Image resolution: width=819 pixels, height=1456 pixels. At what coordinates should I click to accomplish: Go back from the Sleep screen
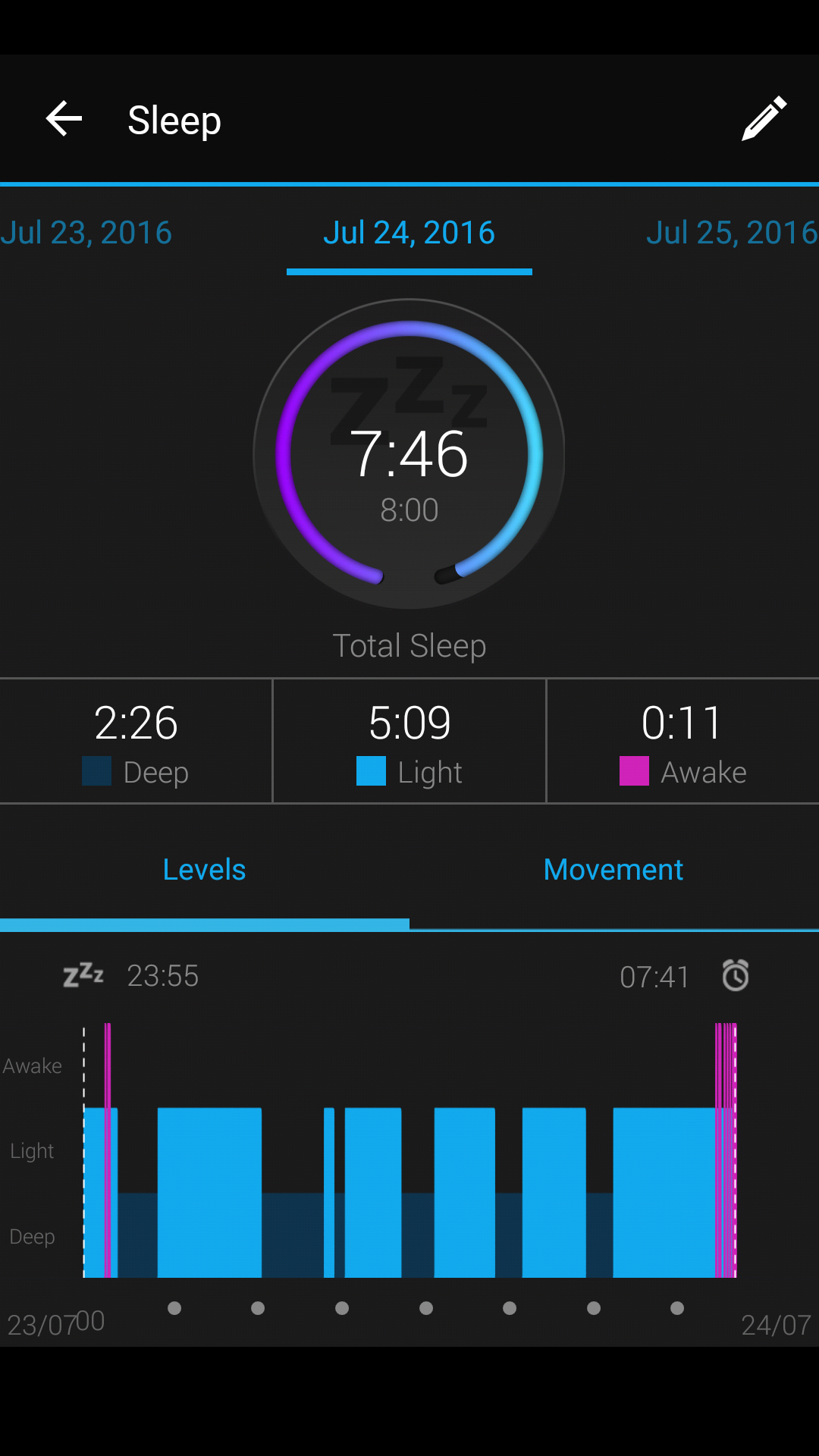click(64, 119)
